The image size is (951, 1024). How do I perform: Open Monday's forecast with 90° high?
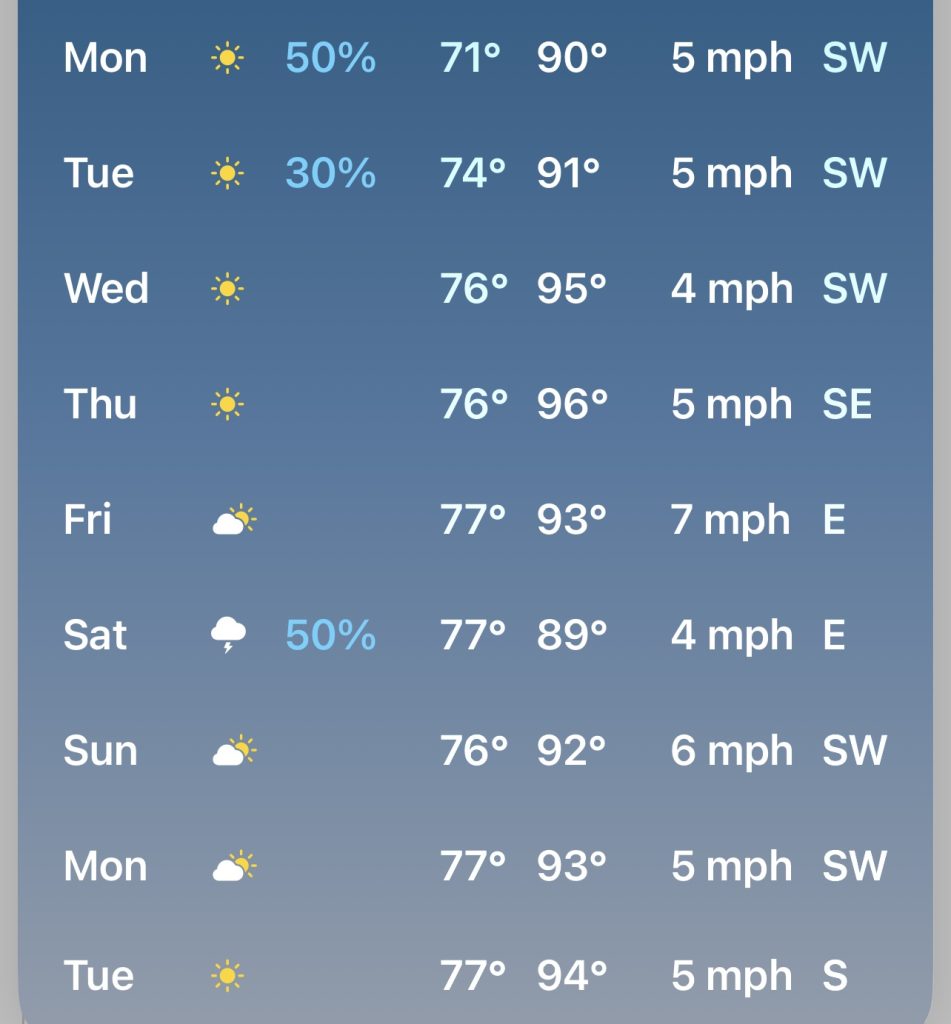click(x=475, y=58)
